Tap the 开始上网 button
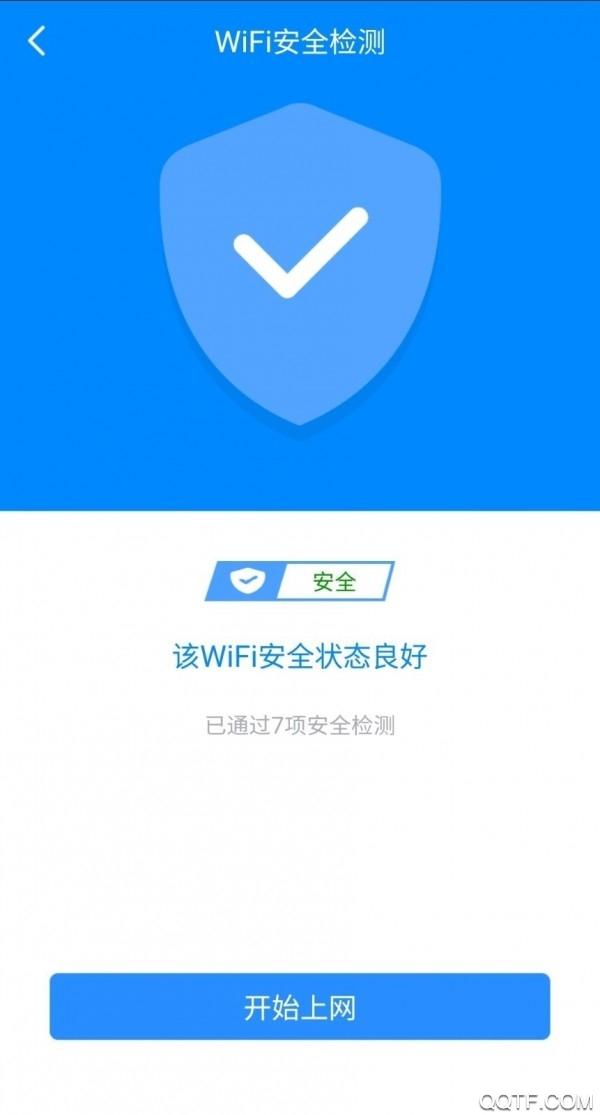 tap(299, 1006)
